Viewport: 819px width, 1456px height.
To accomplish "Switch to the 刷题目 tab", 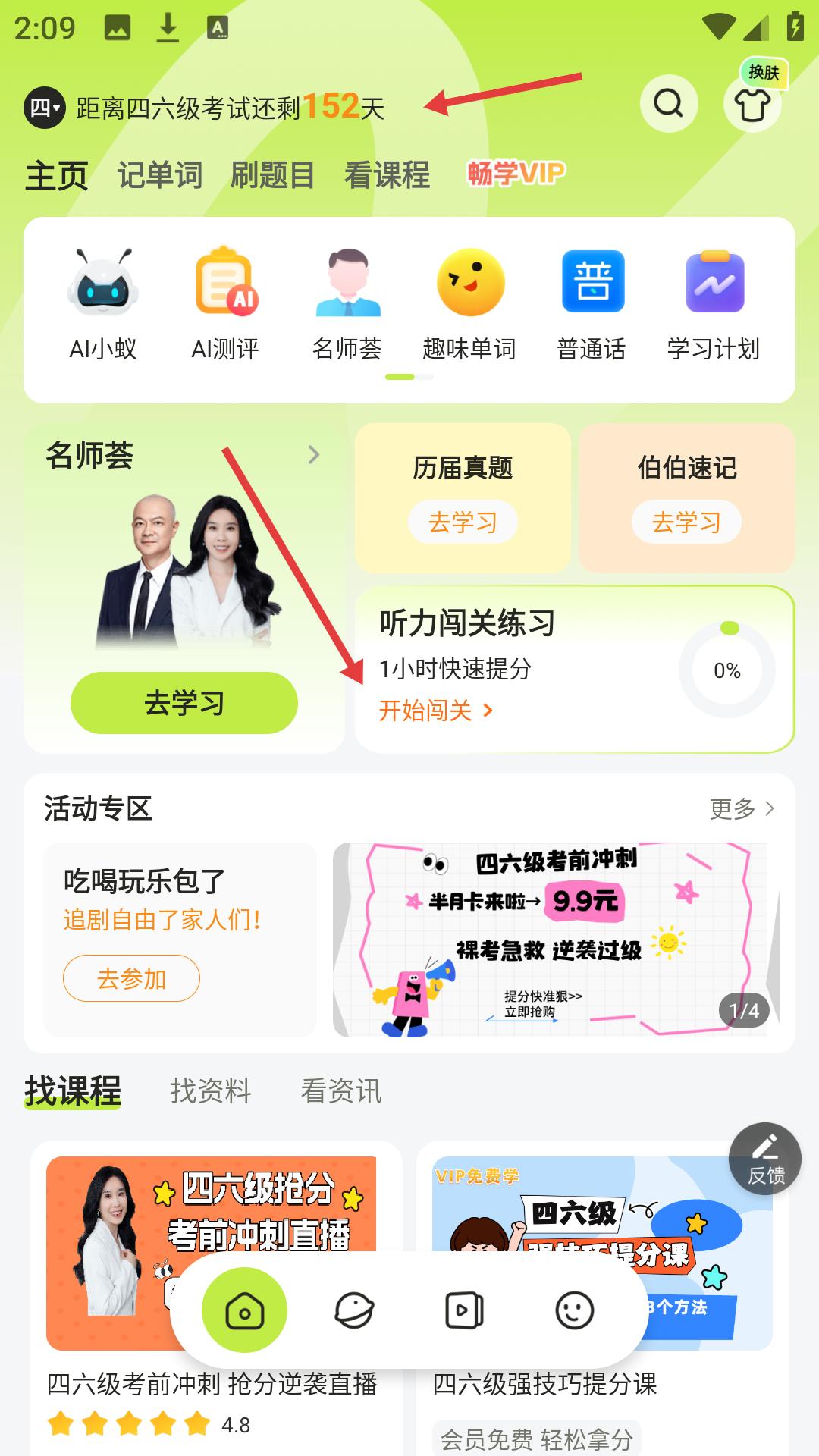I will (272, 175).
